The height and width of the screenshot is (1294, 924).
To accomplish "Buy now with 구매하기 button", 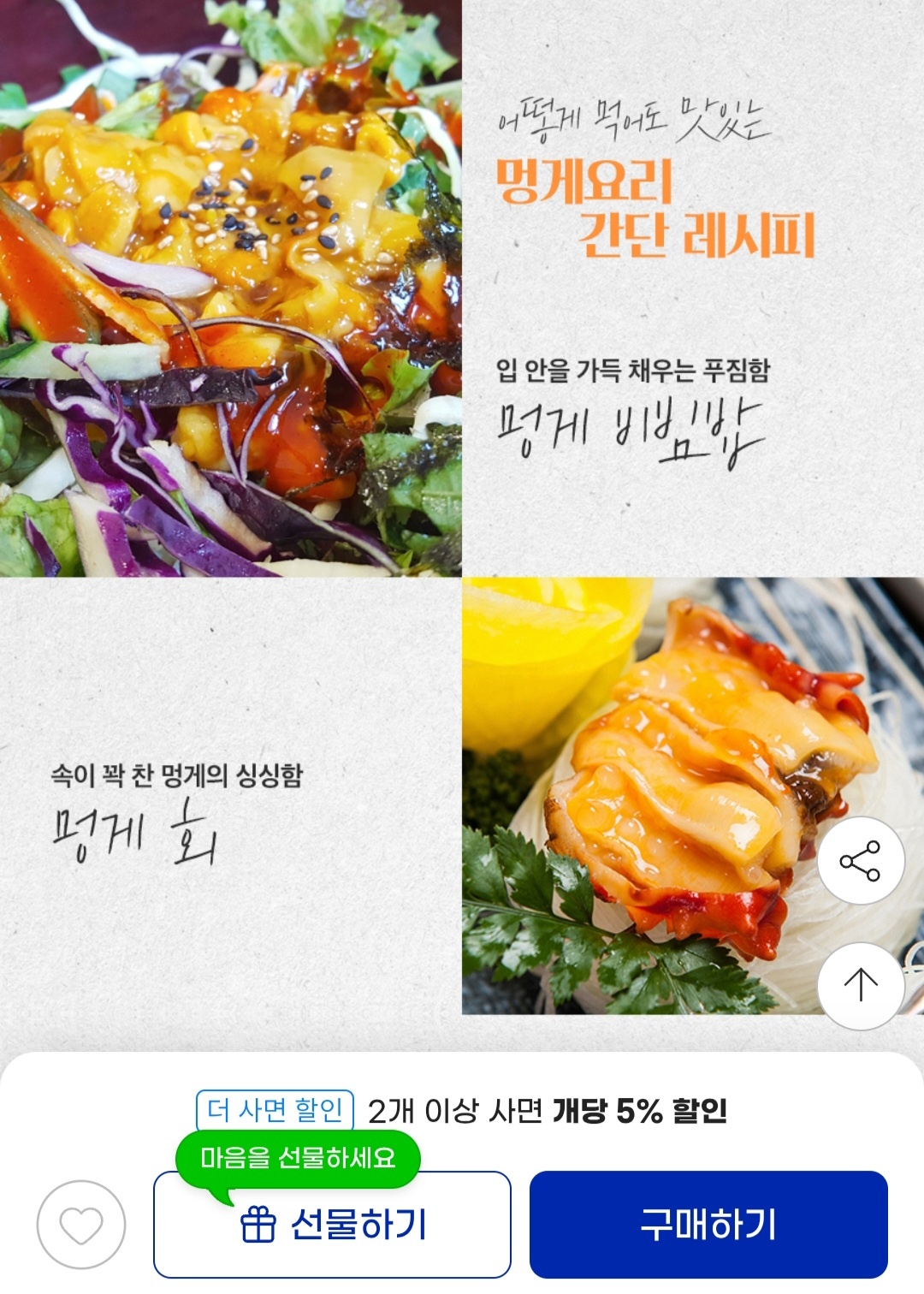I will [708, 1225].
